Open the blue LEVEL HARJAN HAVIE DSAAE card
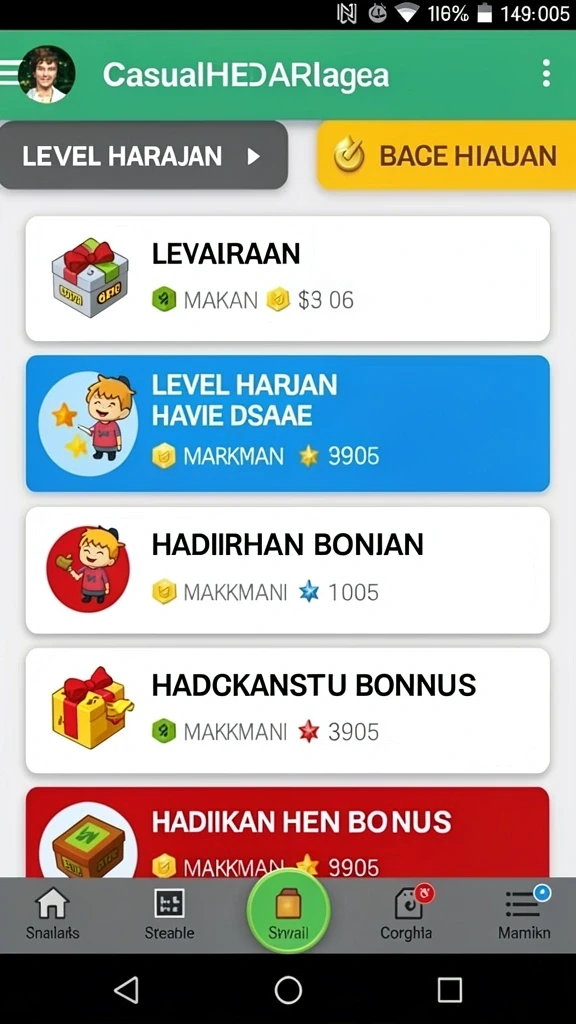This screenshot has width=576, height=1024. click(x=287, y=423)
